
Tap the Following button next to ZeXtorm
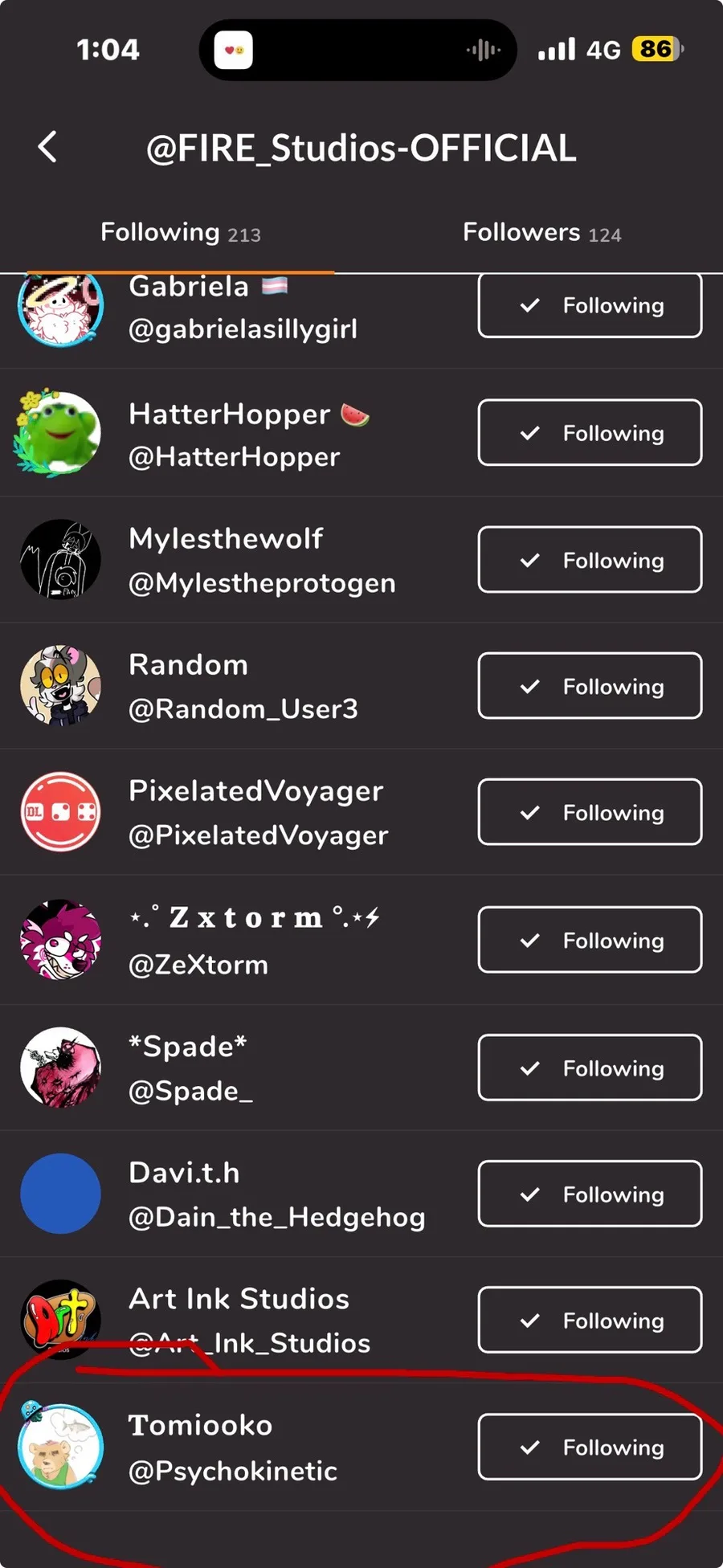[590, 940]
